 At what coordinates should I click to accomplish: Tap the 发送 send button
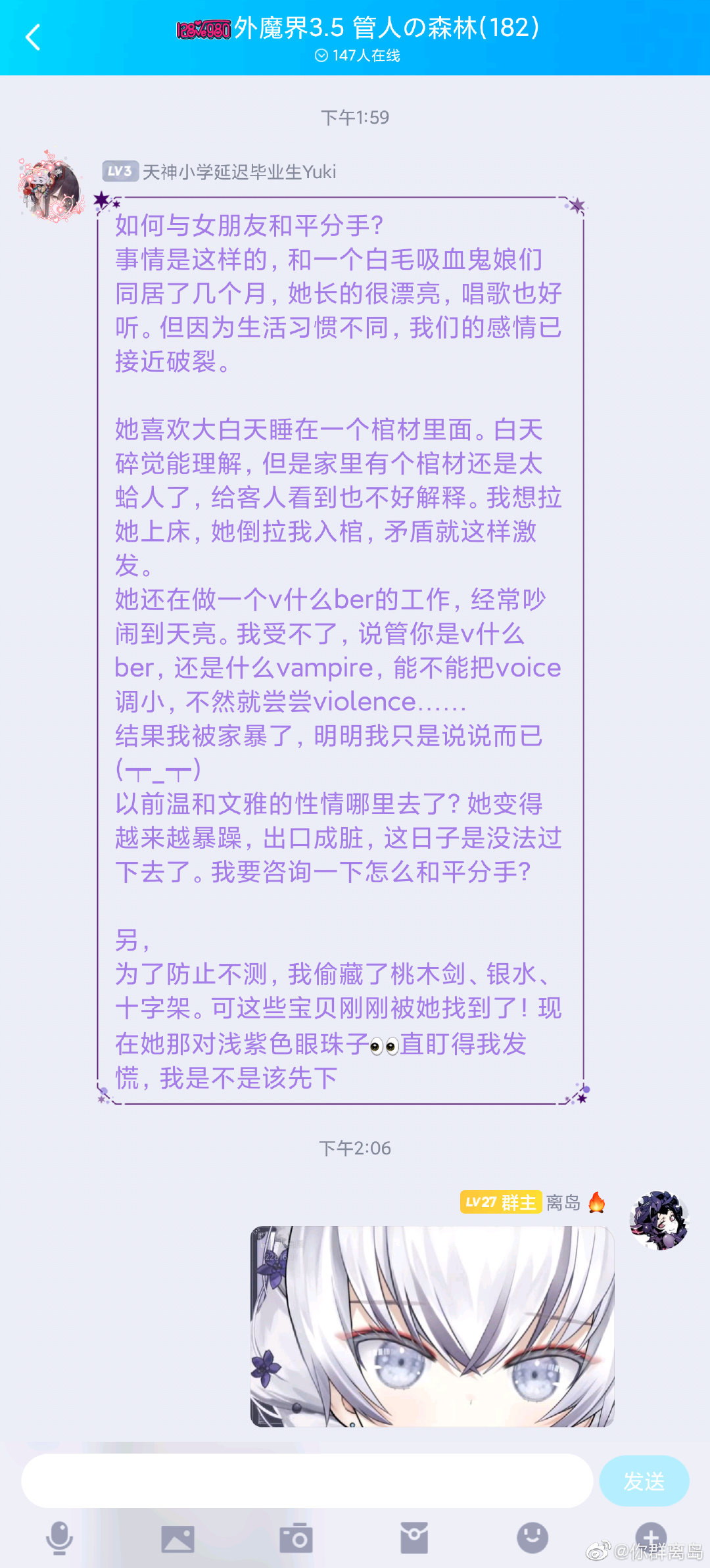[644, 1481]
